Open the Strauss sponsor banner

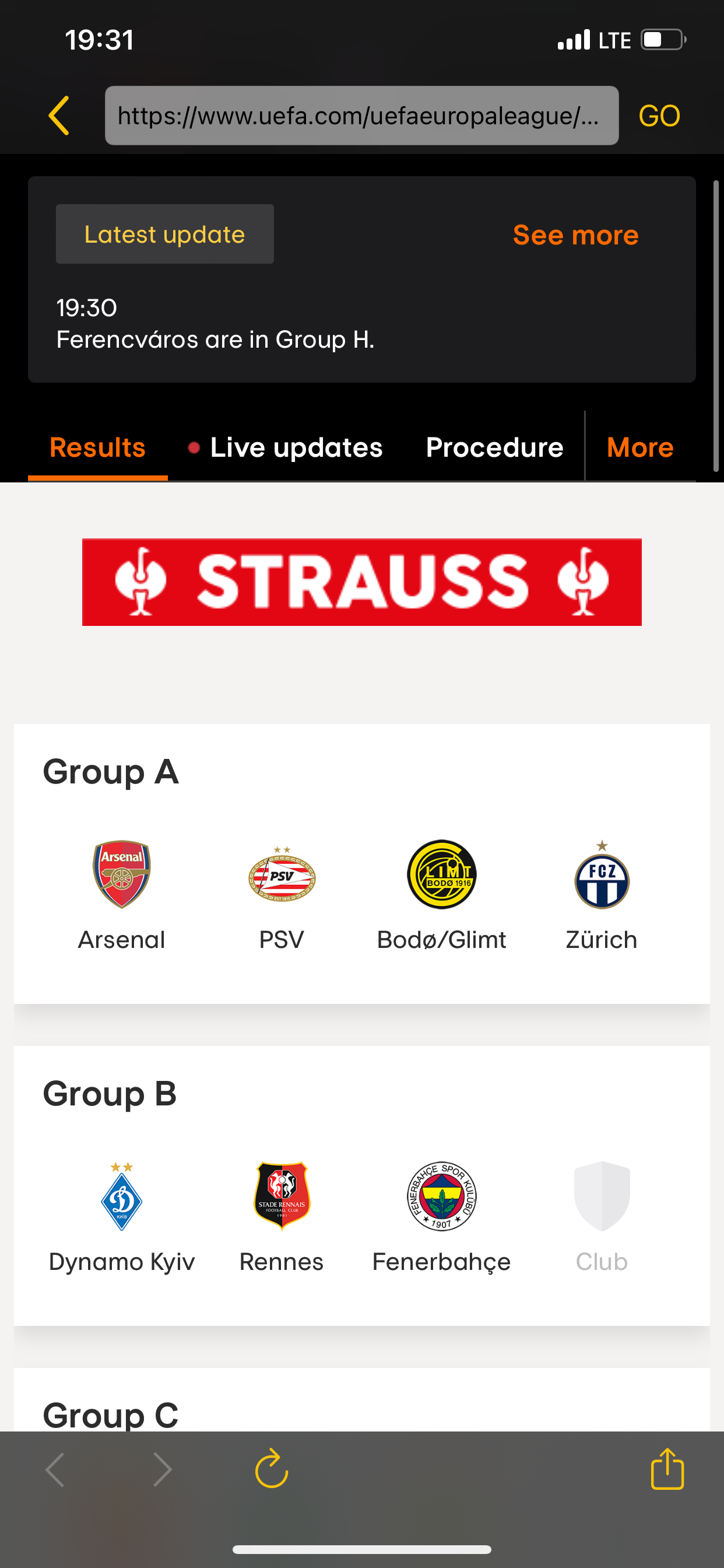361,582
